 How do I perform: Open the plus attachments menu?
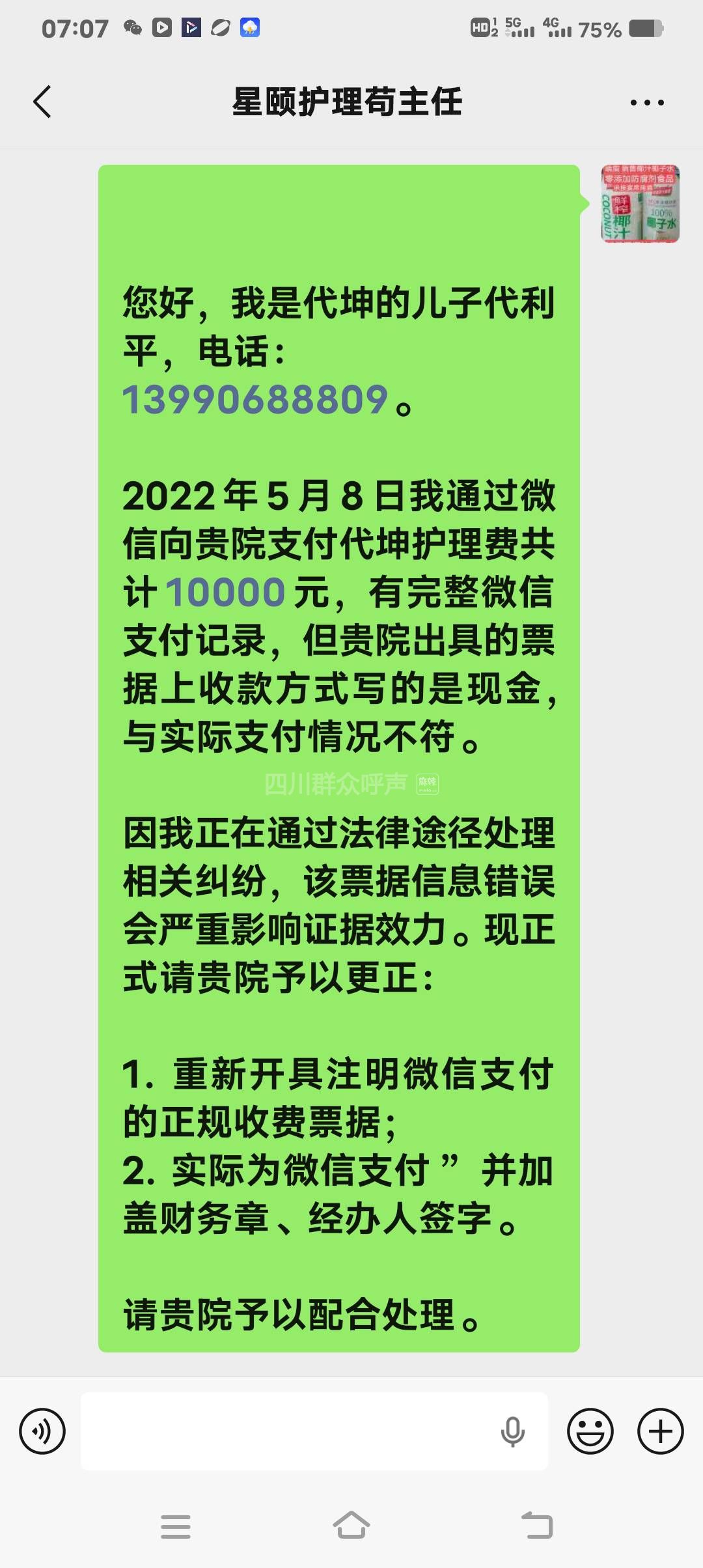point(660,1431)
